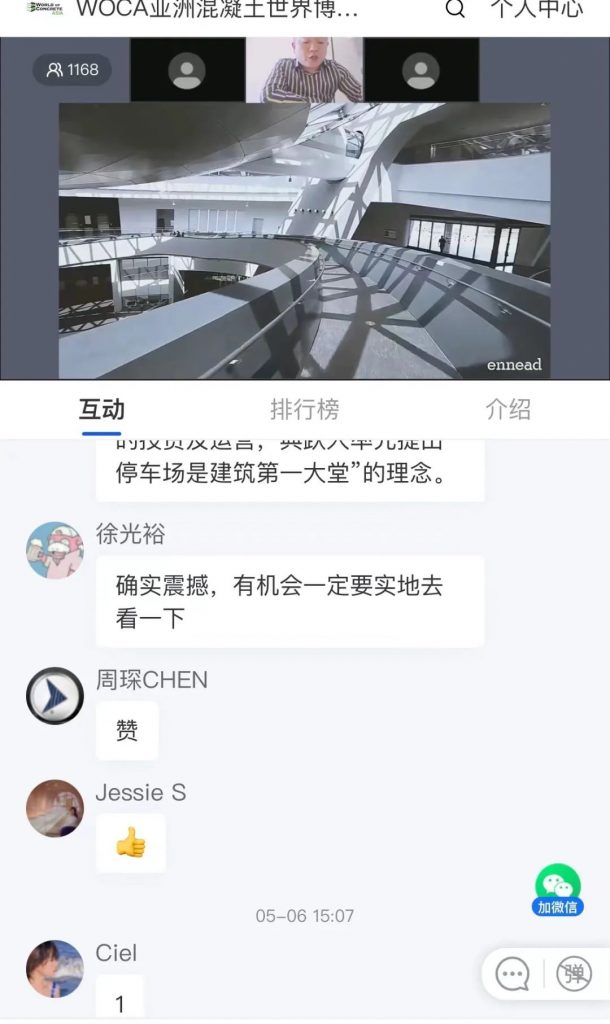
Task: Switch to the 互动 tab
Action: [x=102, y=409]
